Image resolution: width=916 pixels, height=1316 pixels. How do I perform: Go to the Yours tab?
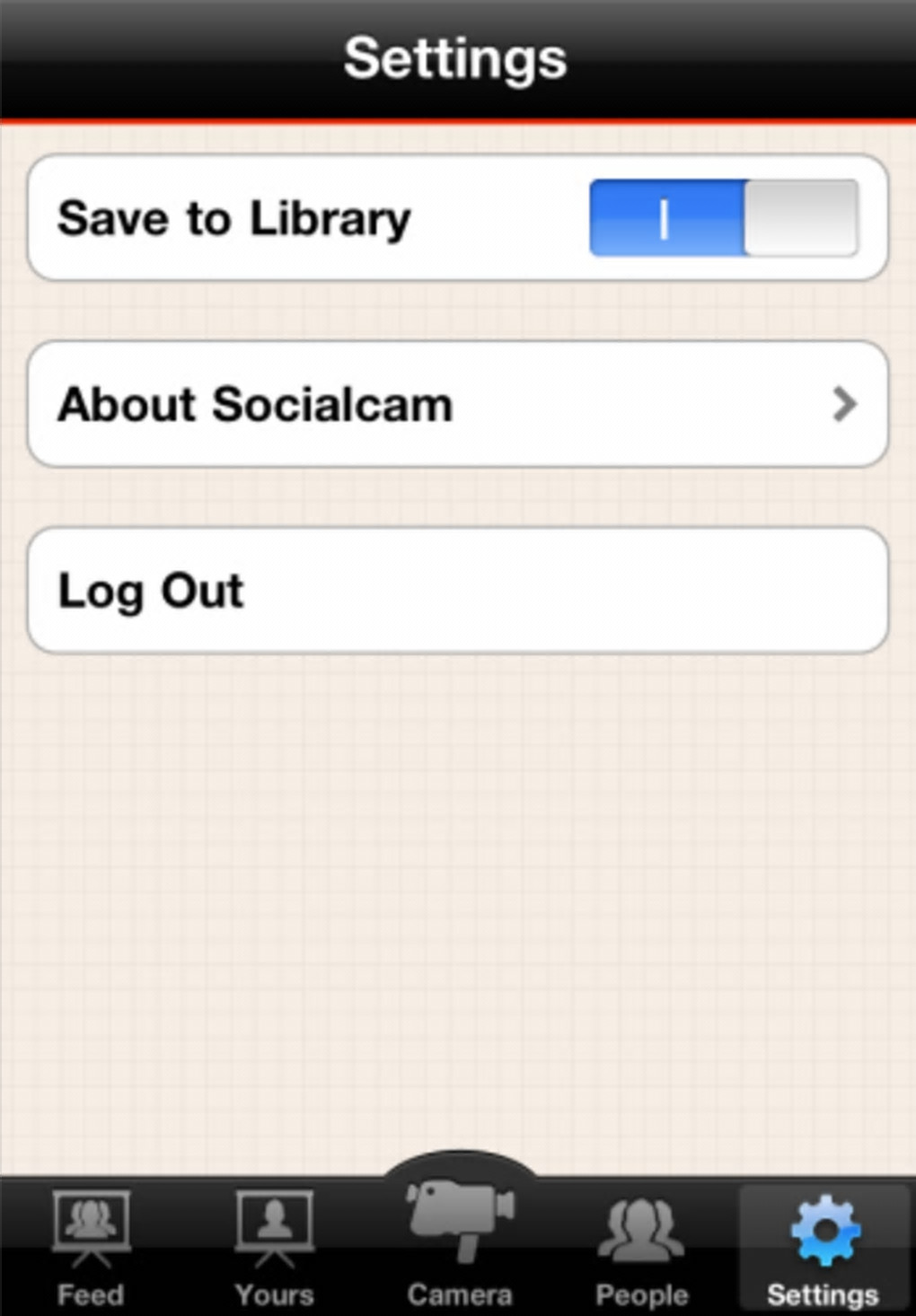point(274,1248)
